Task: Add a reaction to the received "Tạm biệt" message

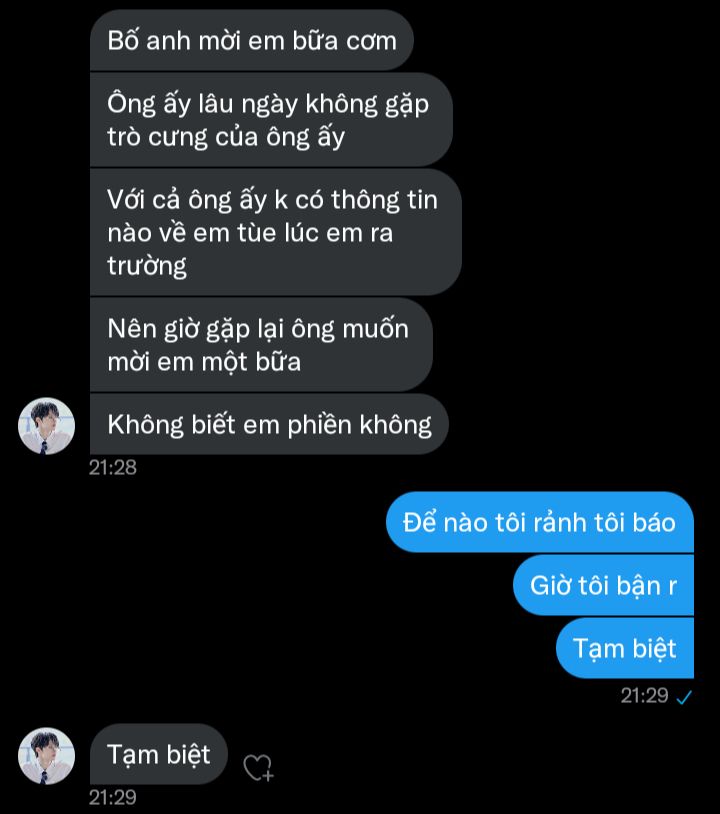Action: point(258,767)
